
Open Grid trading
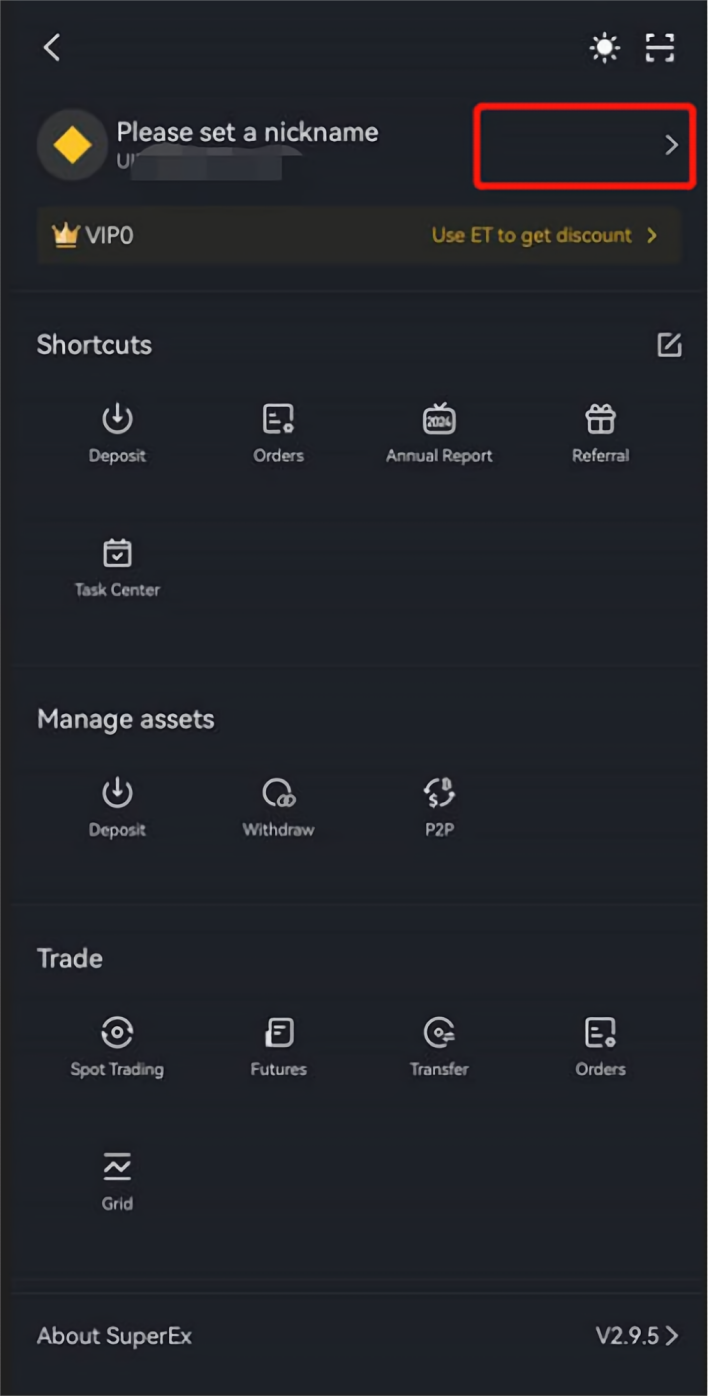(117, 1181)
